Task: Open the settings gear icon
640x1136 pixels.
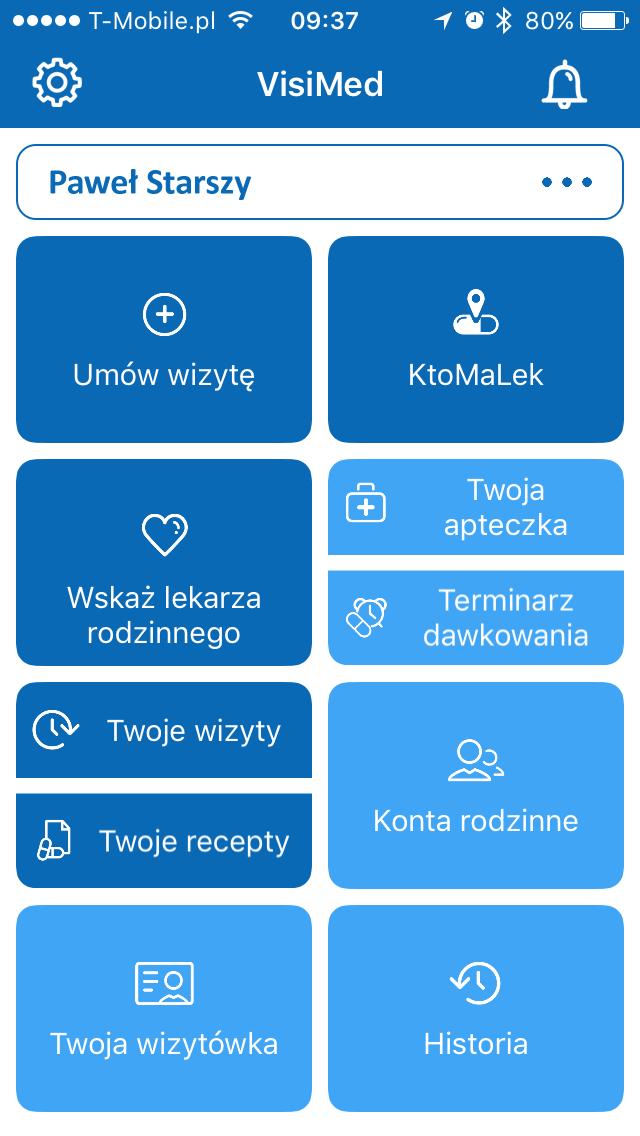Action: 57,83
